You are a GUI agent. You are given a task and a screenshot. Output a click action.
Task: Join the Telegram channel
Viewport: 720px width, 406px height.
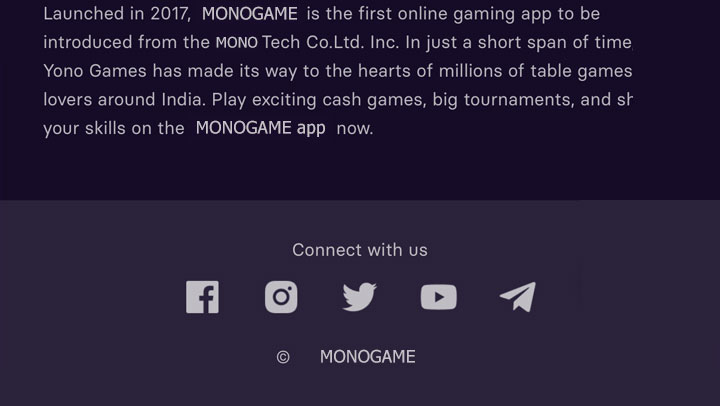tap(517, 297)
